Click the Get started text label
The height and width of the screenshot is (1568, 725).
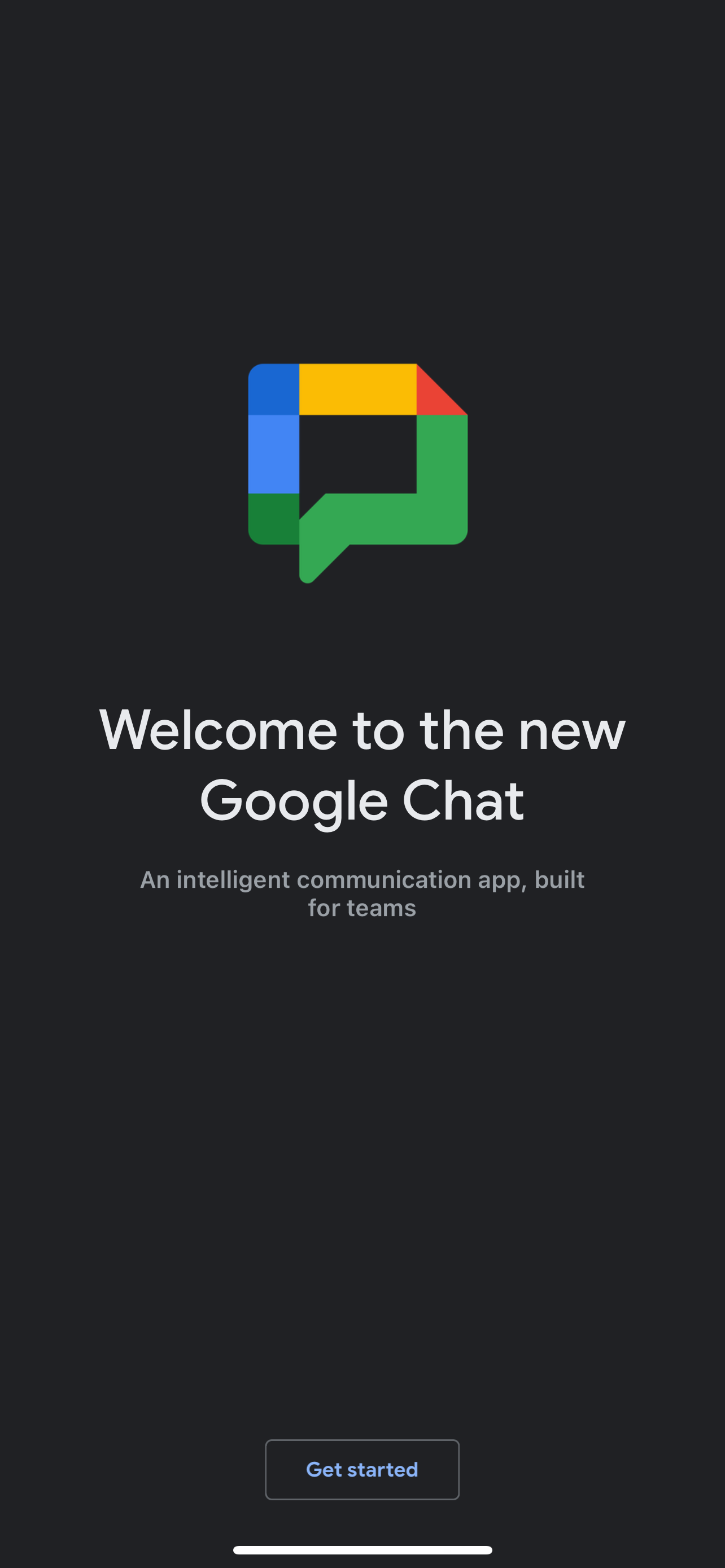pos(362,1470)
